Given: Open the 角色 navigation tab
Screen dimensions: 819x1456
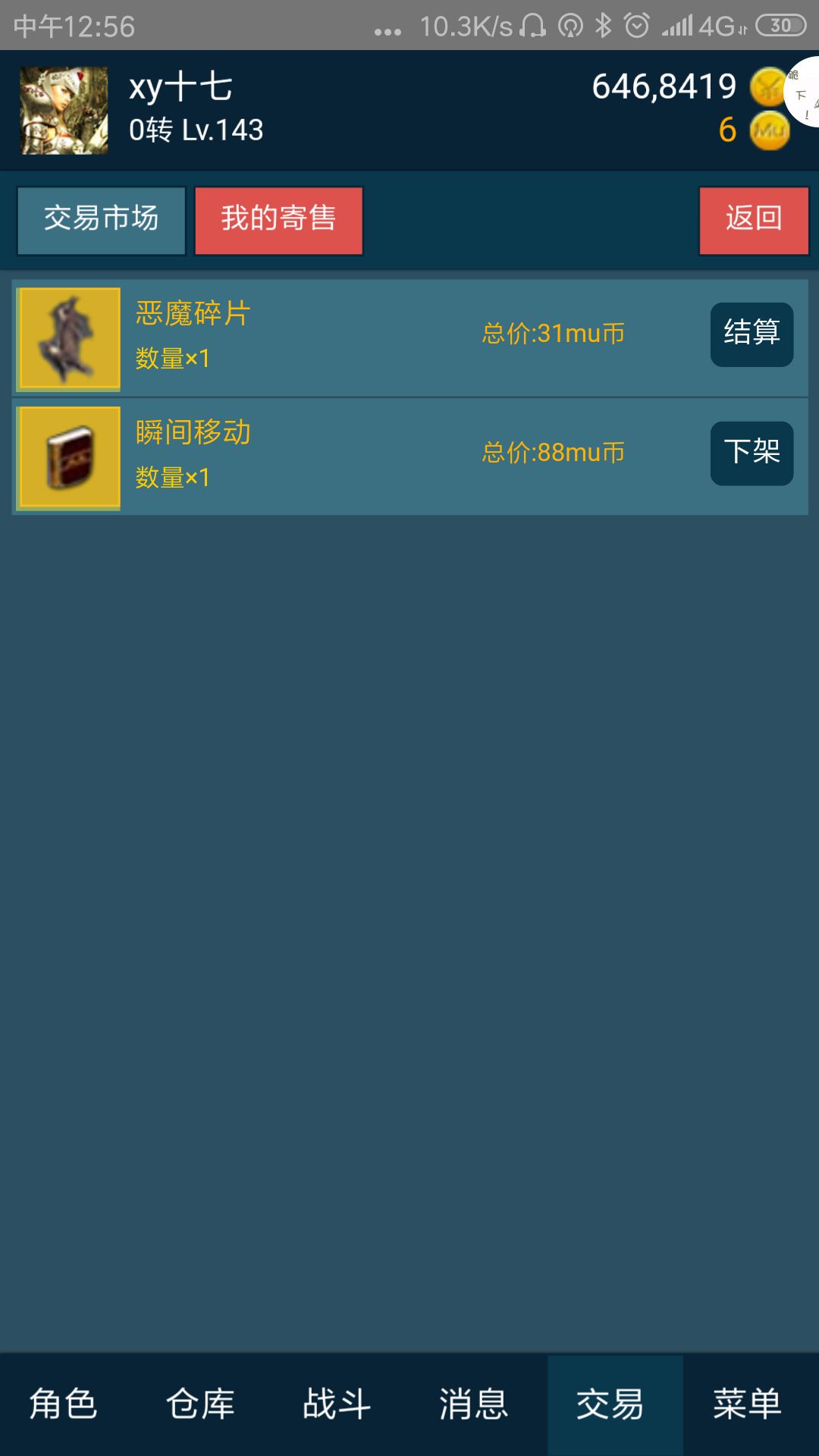Looking at the screenshot, I should pyautogui.click(x=63, y=1404).
